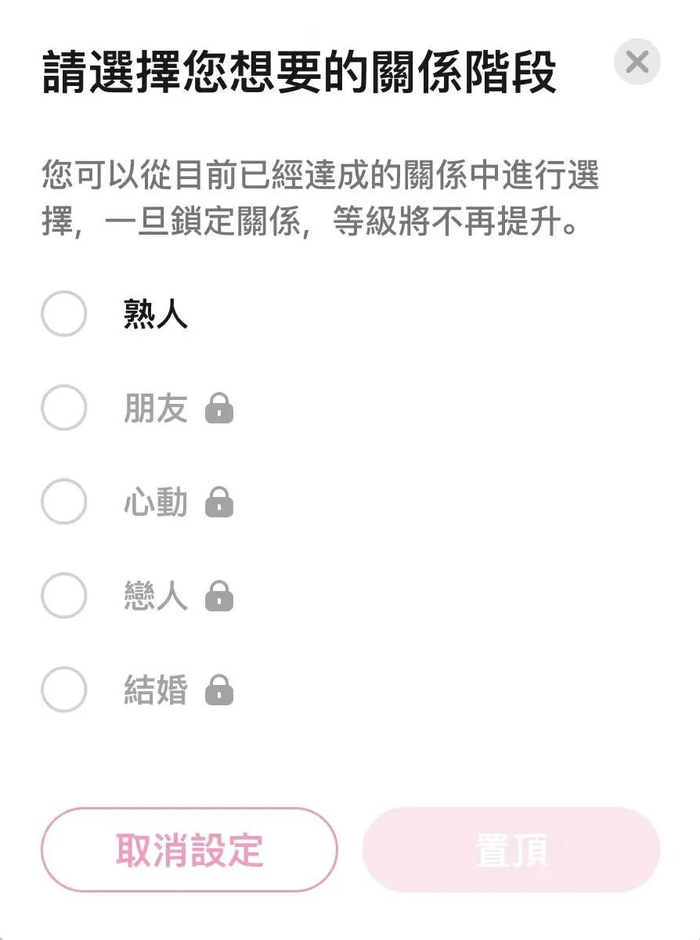700x940 pixels.
Task: Select the locked 結婚 option
Action: (64, 690)
